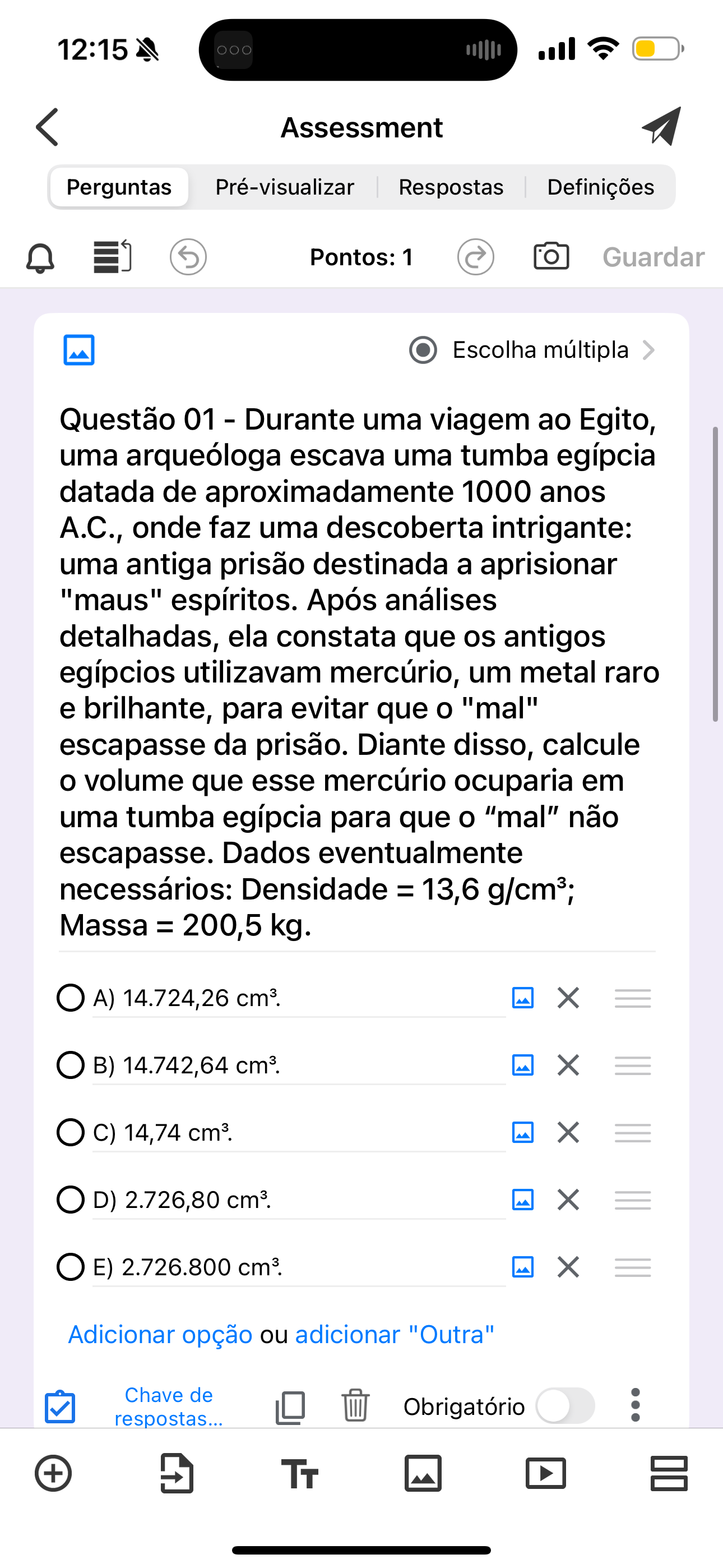Select option A) 14.724,26 cm³
723x1568 pixels.
(71, 998)
